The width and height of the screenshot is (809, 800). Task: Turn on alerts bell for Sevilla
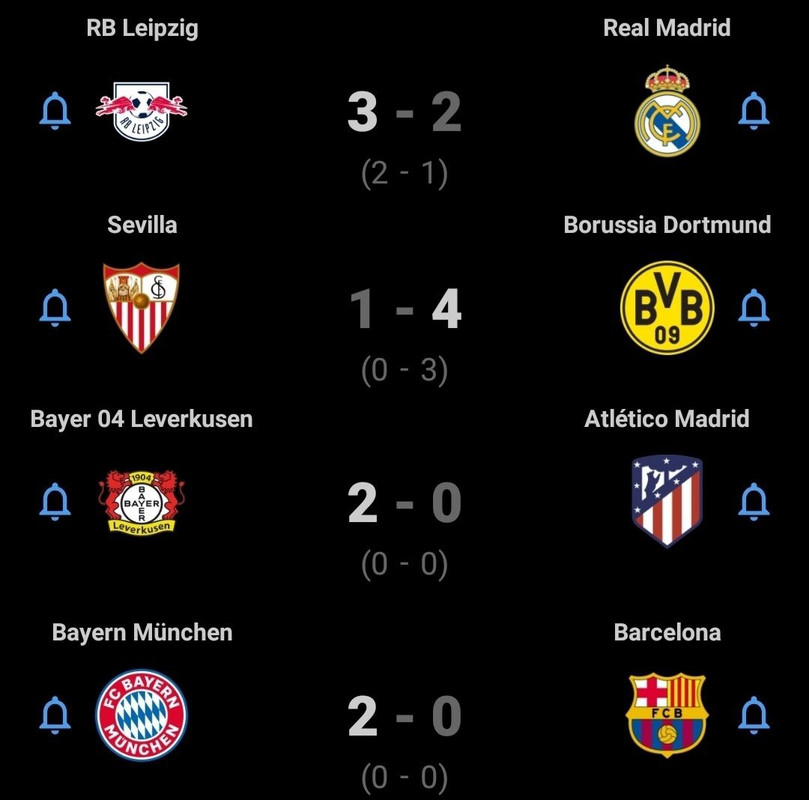[x=55, y=308]
